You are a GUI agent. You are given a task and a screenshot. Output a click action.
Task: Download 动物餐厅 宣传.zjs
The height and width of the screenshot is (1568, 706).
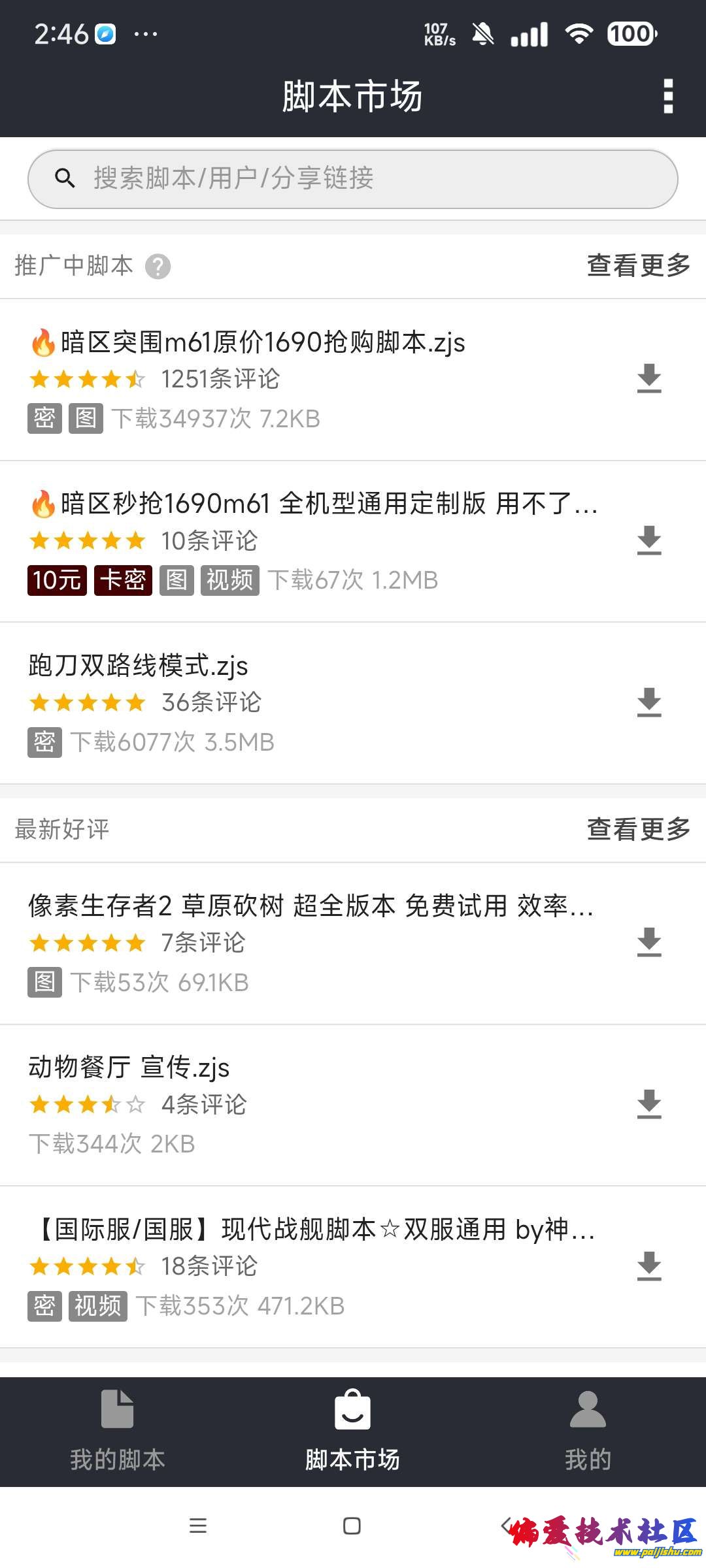pyautogui.click(x=649, y=1104)
